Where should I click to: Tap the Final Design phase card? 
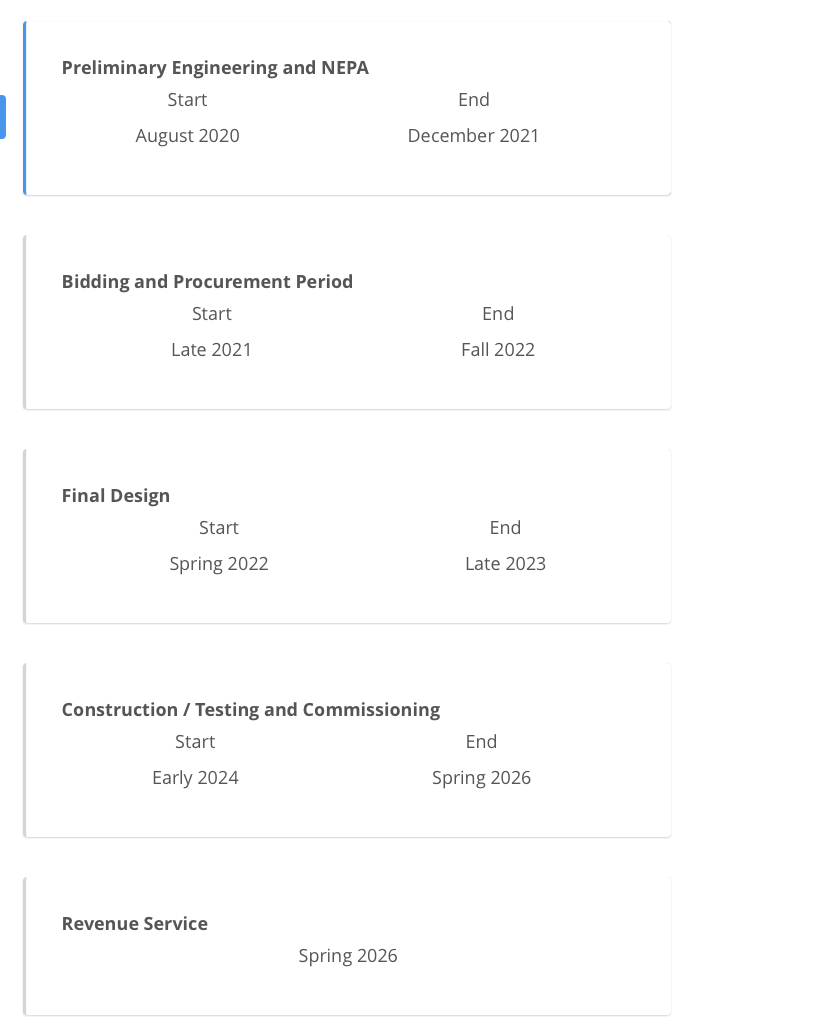coord(346,536)
